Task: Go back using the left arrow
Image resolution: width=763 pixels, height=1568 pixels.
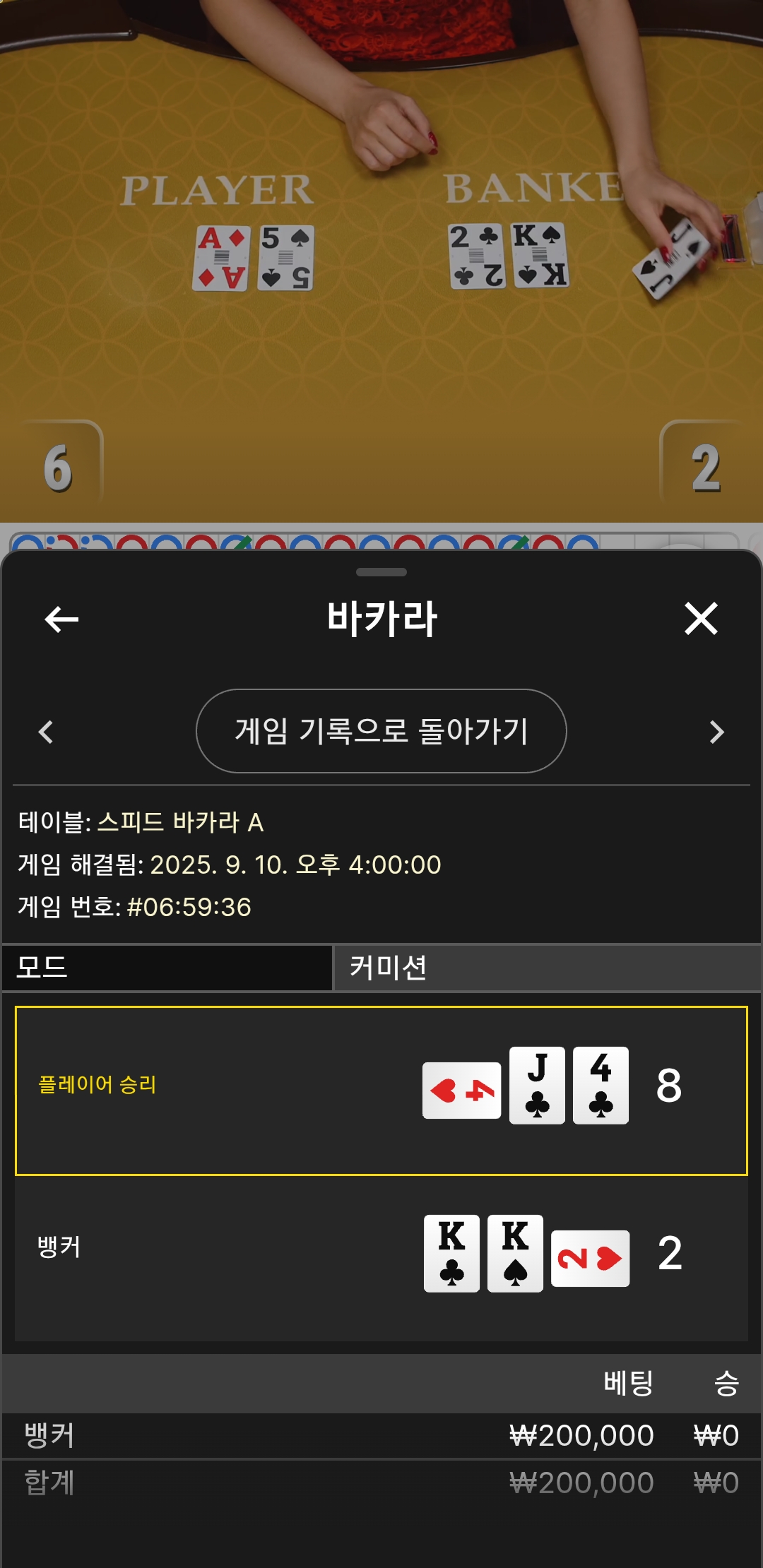Action: (61, 619)
